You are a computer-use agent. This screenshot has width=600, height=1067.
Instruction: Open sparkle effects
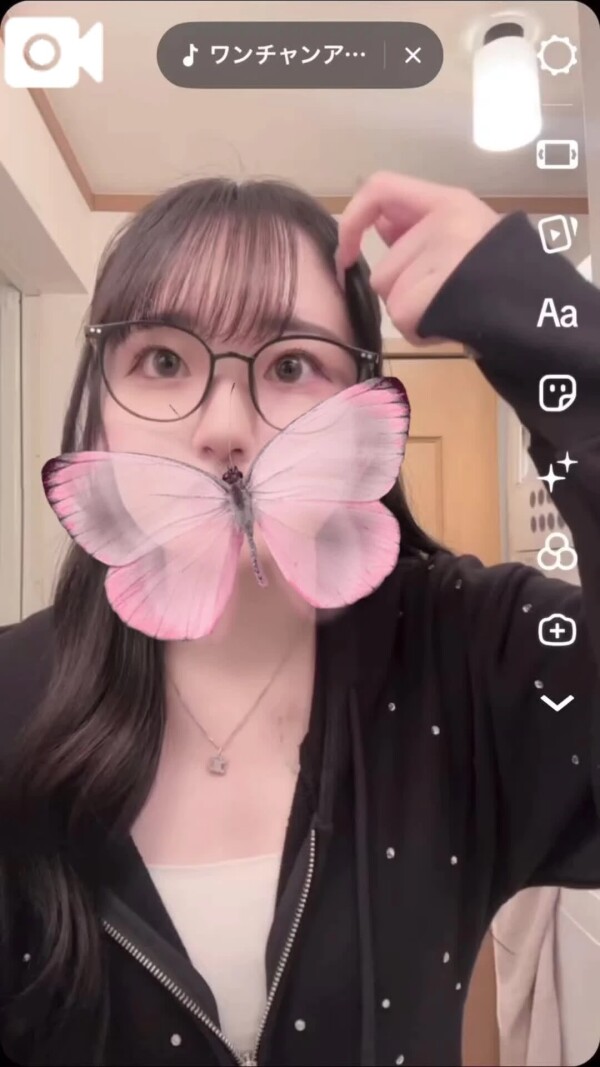pos(557,472)
